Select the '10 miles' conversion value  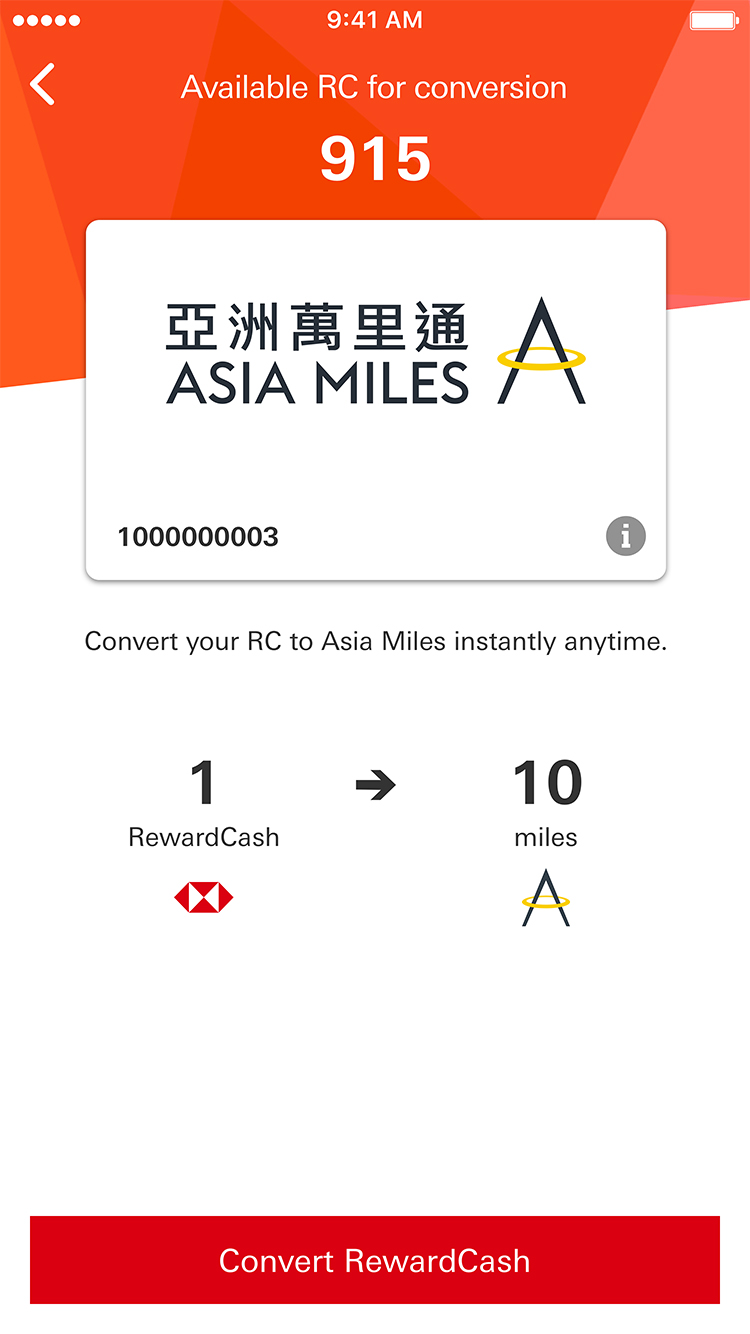[546, 784]
